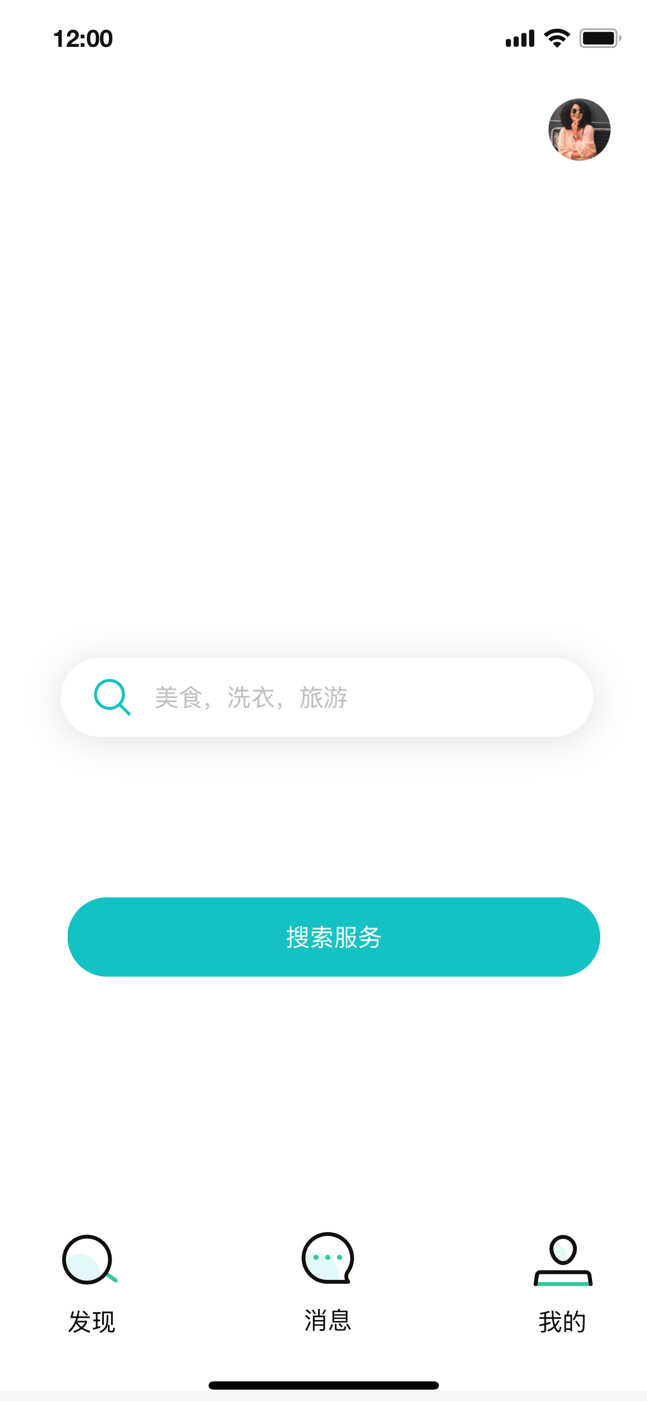The height and width of the screenshot is (1403, 647).
Task: Open the profile avatar photo
Action: (x=579, y=129)
